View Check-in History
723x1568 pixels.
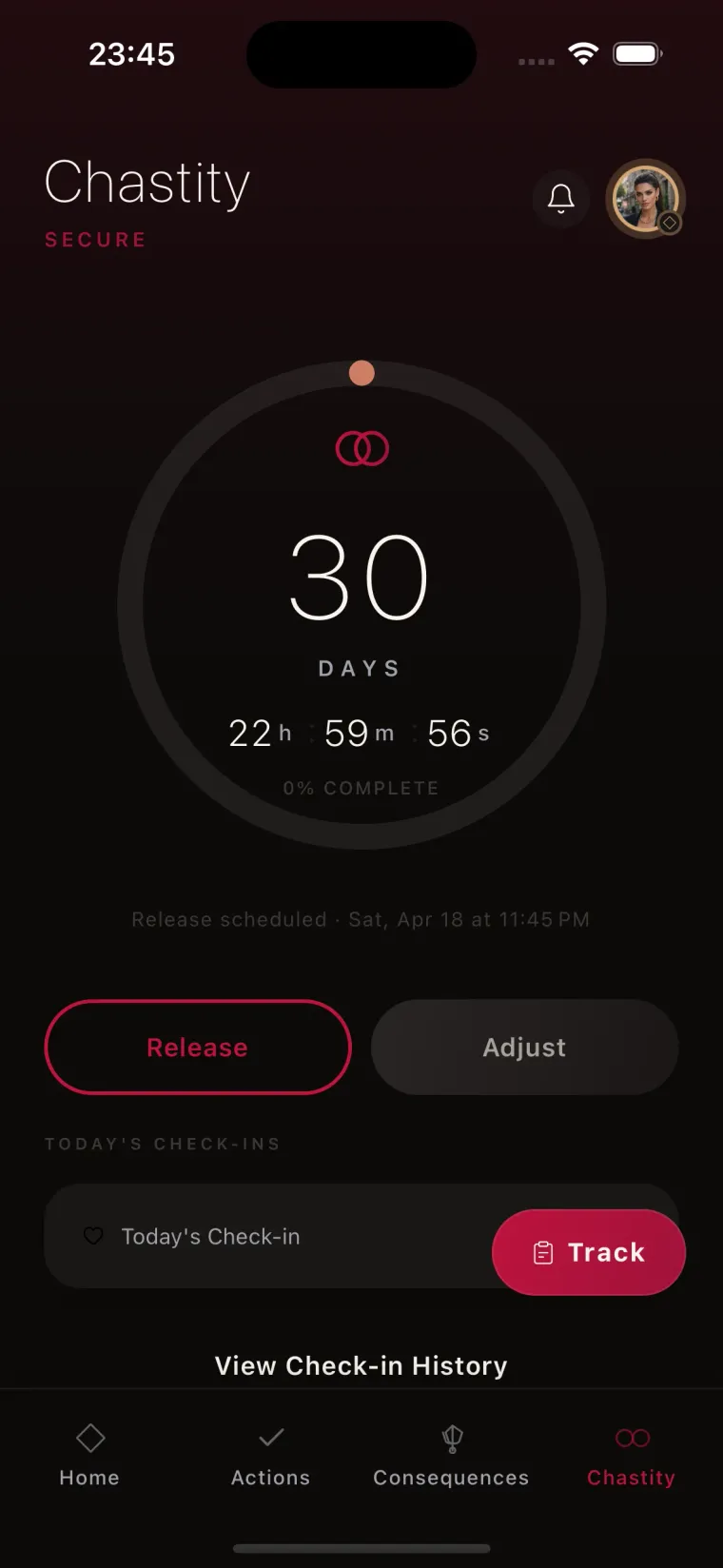point(361,1365)
